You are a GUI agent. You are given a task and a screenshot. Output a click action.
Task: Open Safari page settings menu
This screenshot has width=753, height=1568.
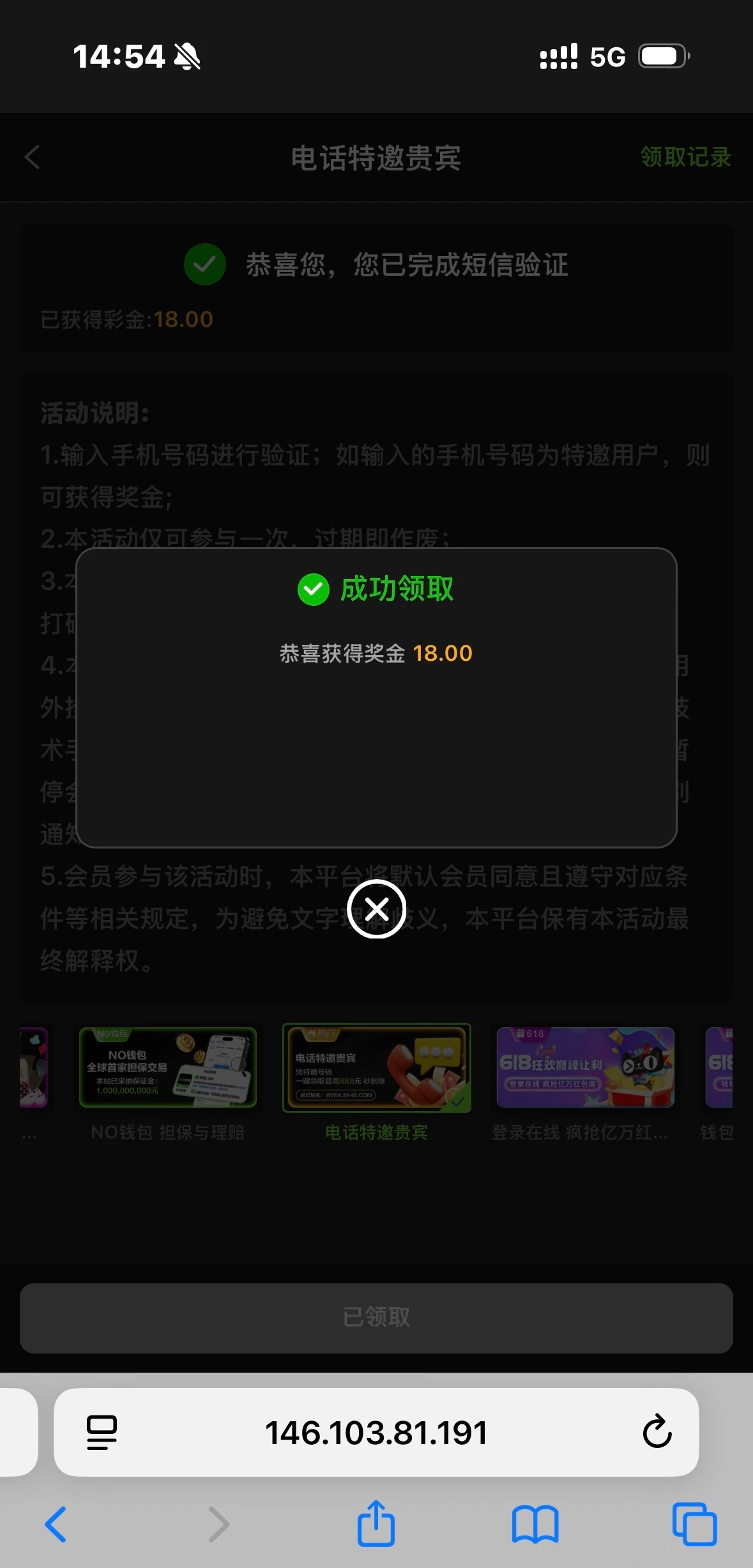(102, 1432)
